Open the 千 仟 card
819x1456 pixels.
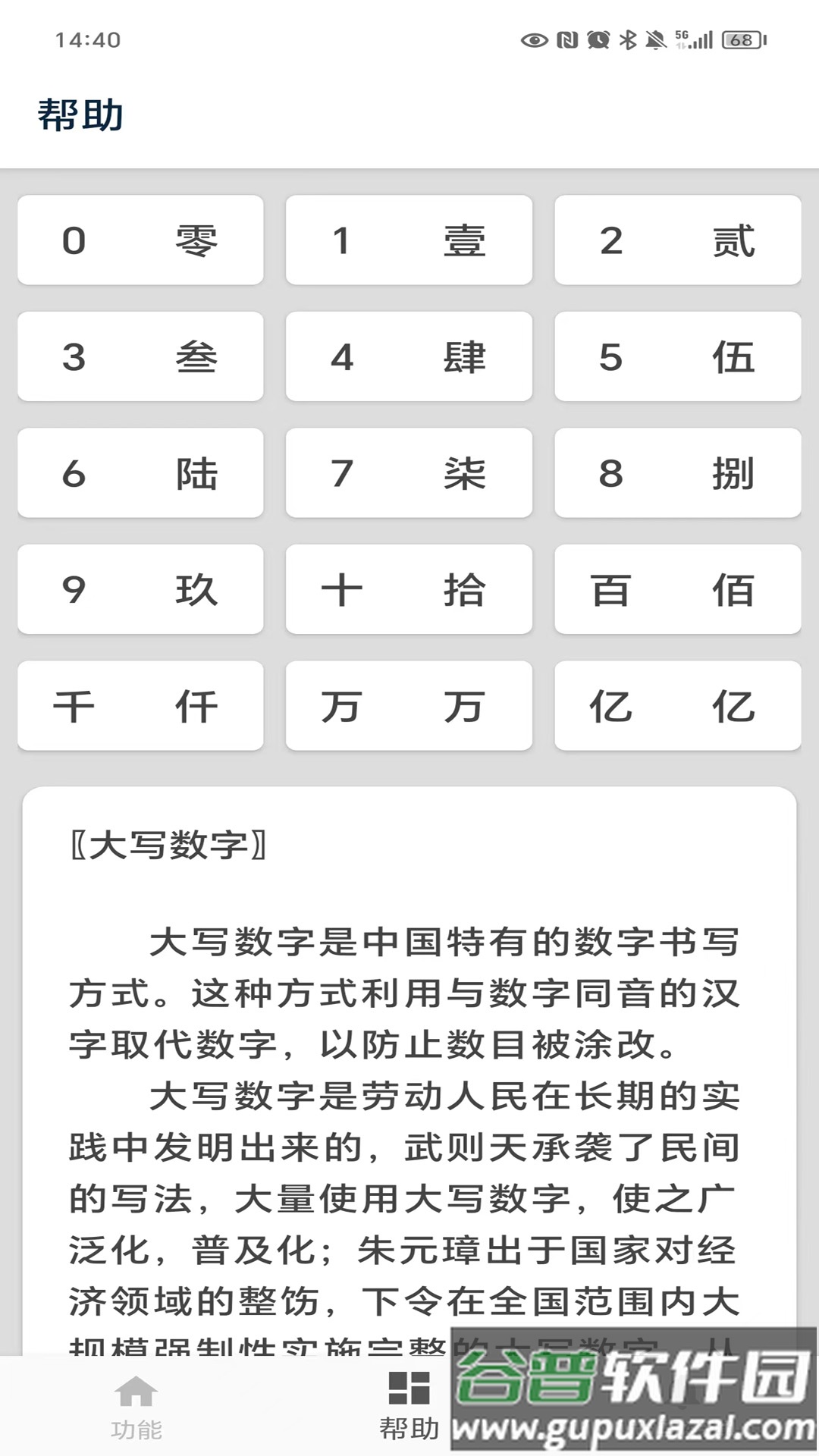click(x=140, y=706)
